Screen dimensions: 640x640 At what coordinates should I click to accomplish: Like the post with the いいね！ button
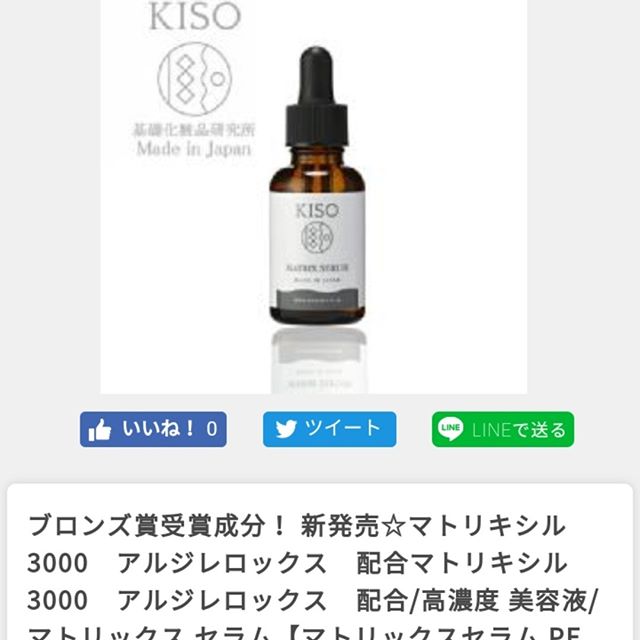pyautogui.click(x=153, y=429)
